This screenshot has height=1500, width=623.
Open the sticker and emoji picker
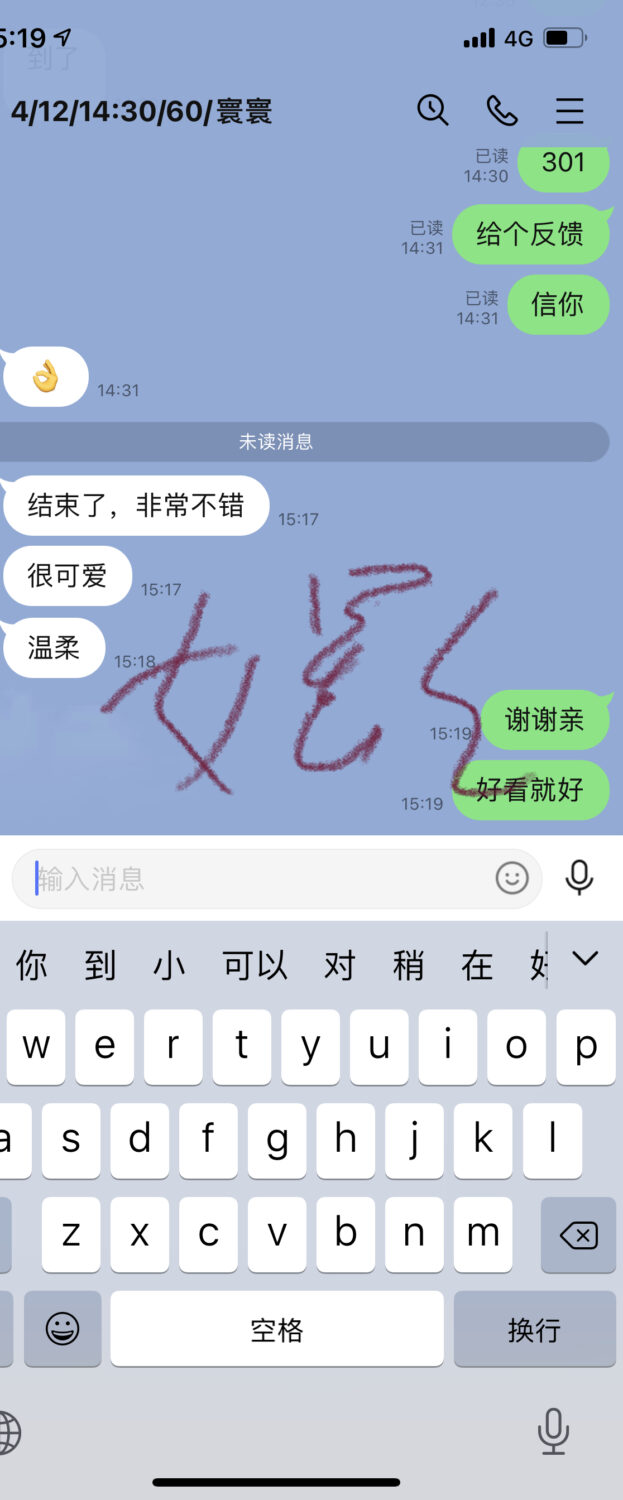tap(512, 879)
